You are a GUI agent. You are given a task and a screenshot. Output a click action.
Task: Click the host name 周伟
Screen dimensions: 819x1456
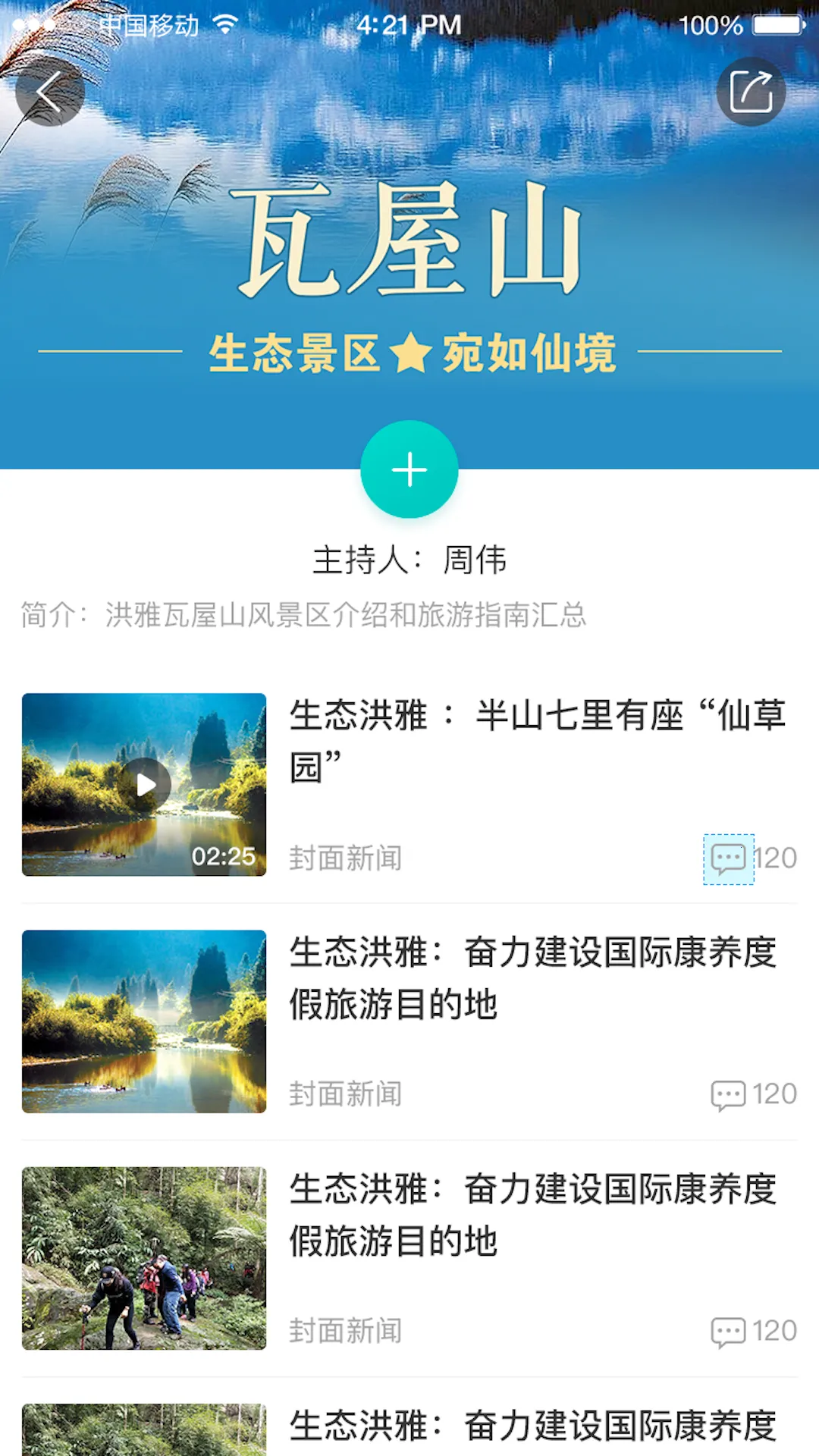point(474,561)
